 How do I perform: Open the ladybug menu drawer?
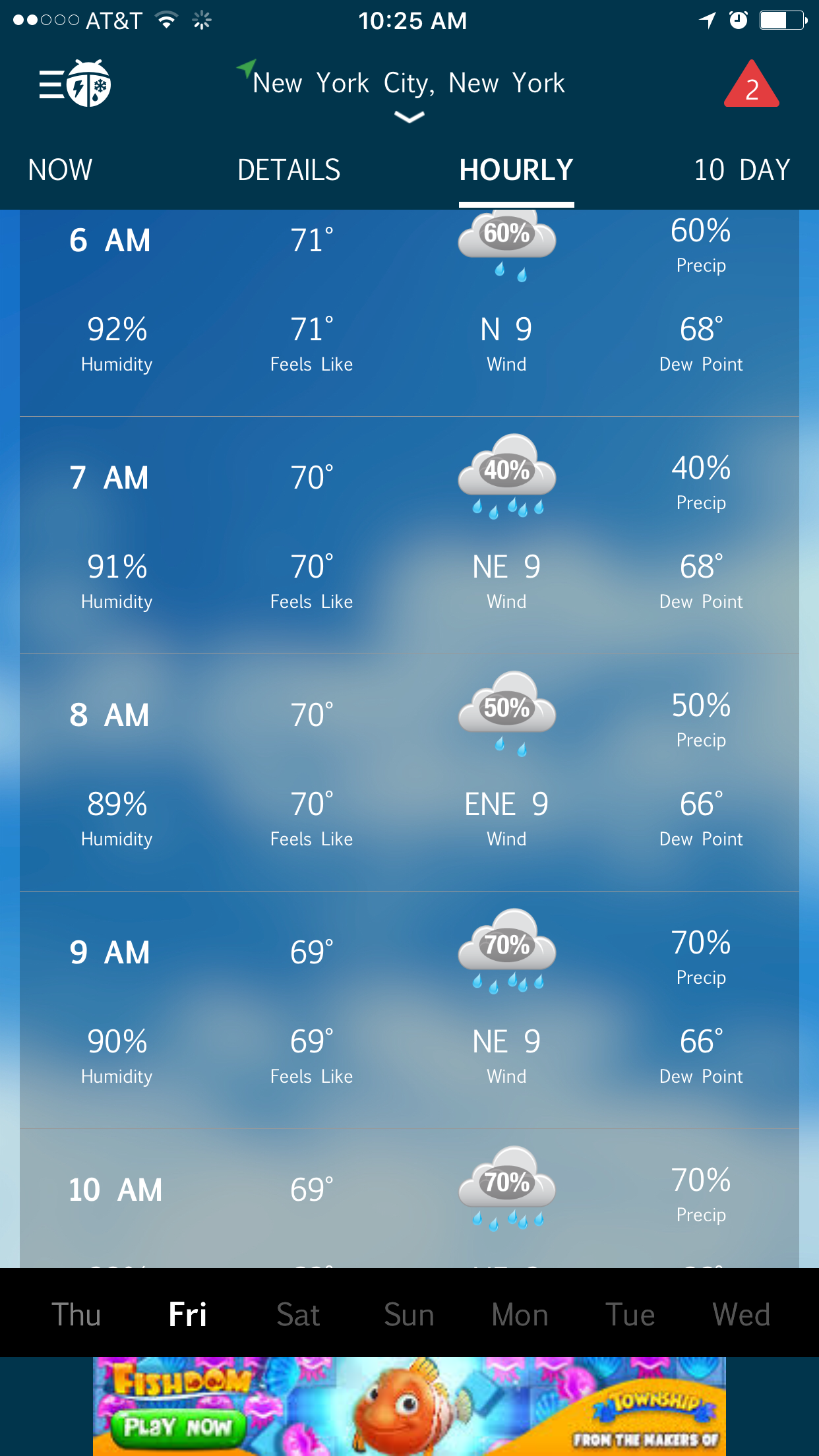[75, 84]
